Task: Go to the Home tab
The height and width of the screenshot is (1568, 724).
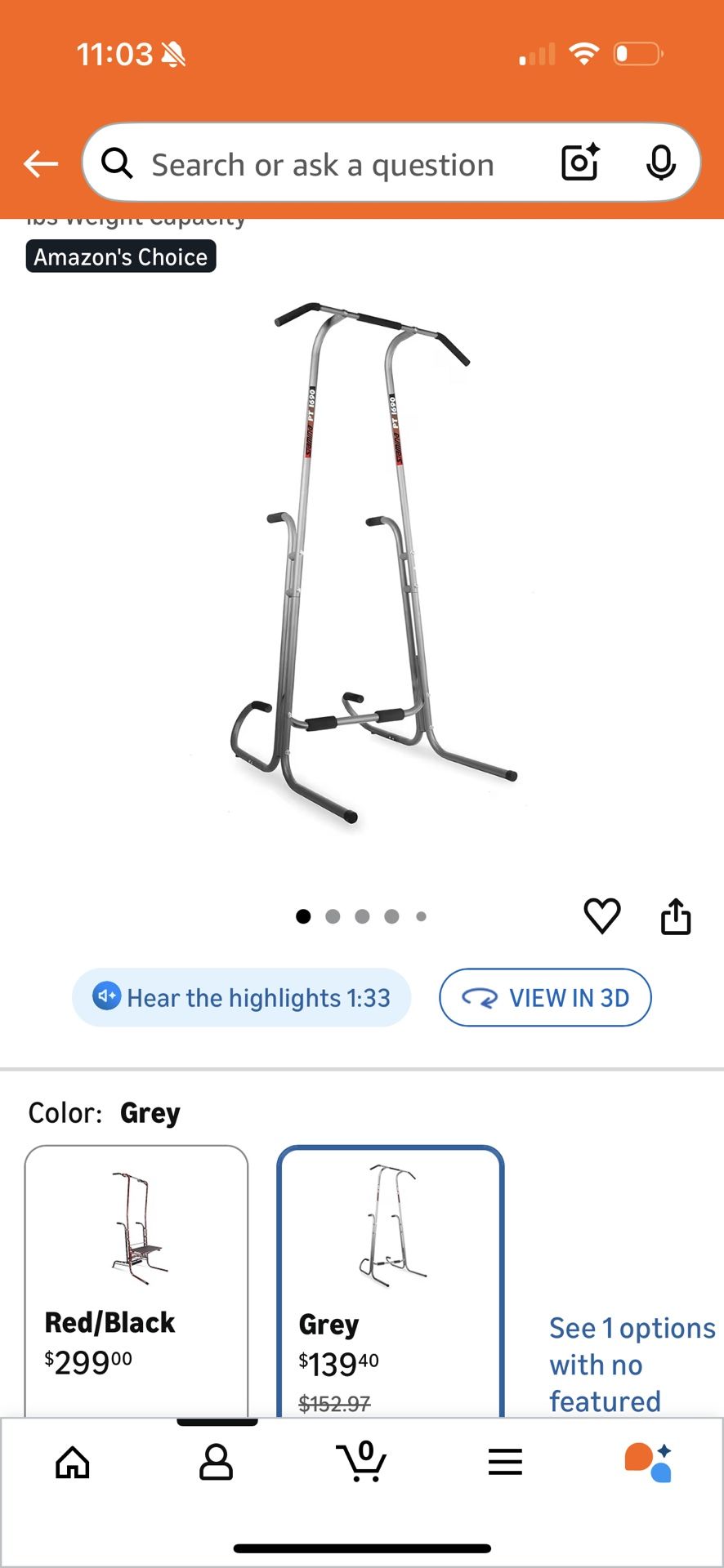Action: (x=73, y=1463)
